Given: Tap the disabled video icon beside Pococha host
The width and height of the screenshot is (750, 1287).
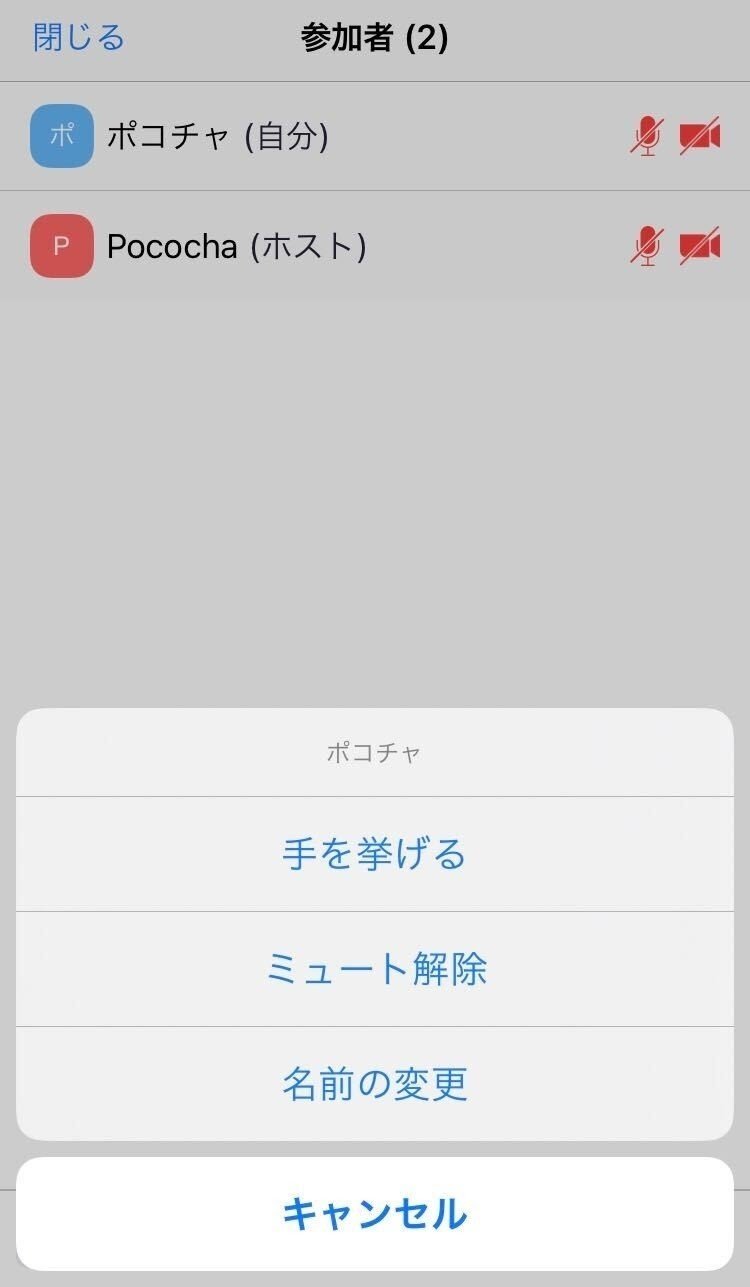Looking at the screenshot, I should [704, 245].
